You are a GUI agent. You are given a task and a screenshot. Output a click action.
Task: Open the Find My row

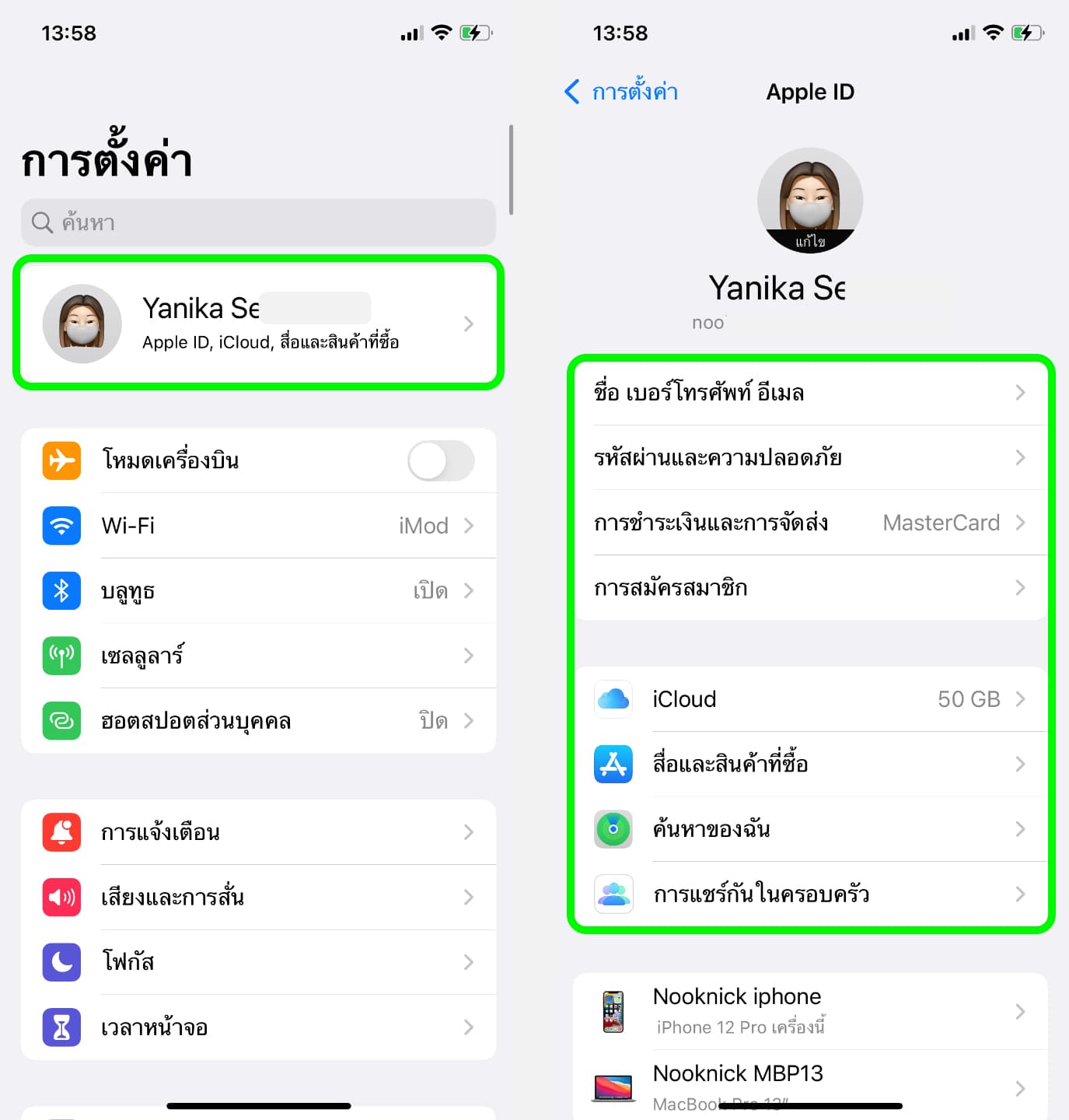809,829
